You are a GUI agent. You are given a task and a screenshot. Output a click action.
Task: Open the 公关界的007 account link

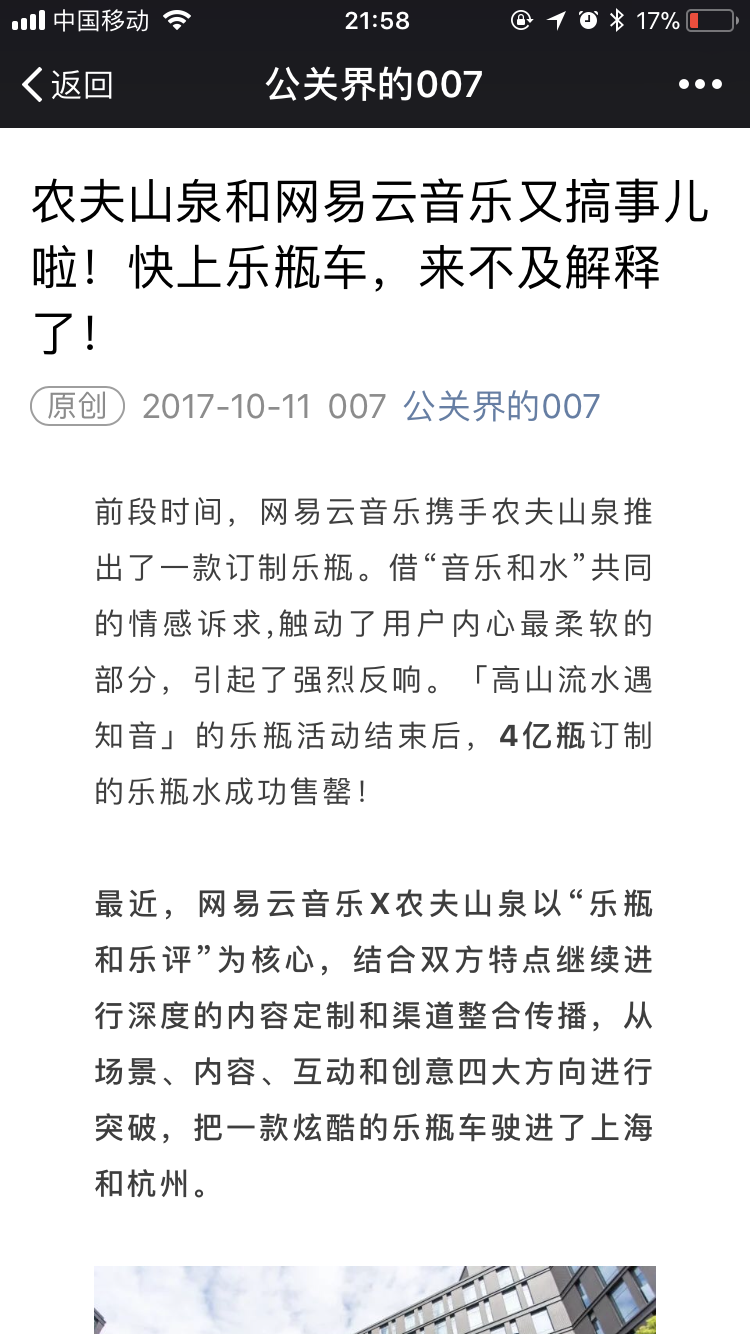(x=502, y=406)
